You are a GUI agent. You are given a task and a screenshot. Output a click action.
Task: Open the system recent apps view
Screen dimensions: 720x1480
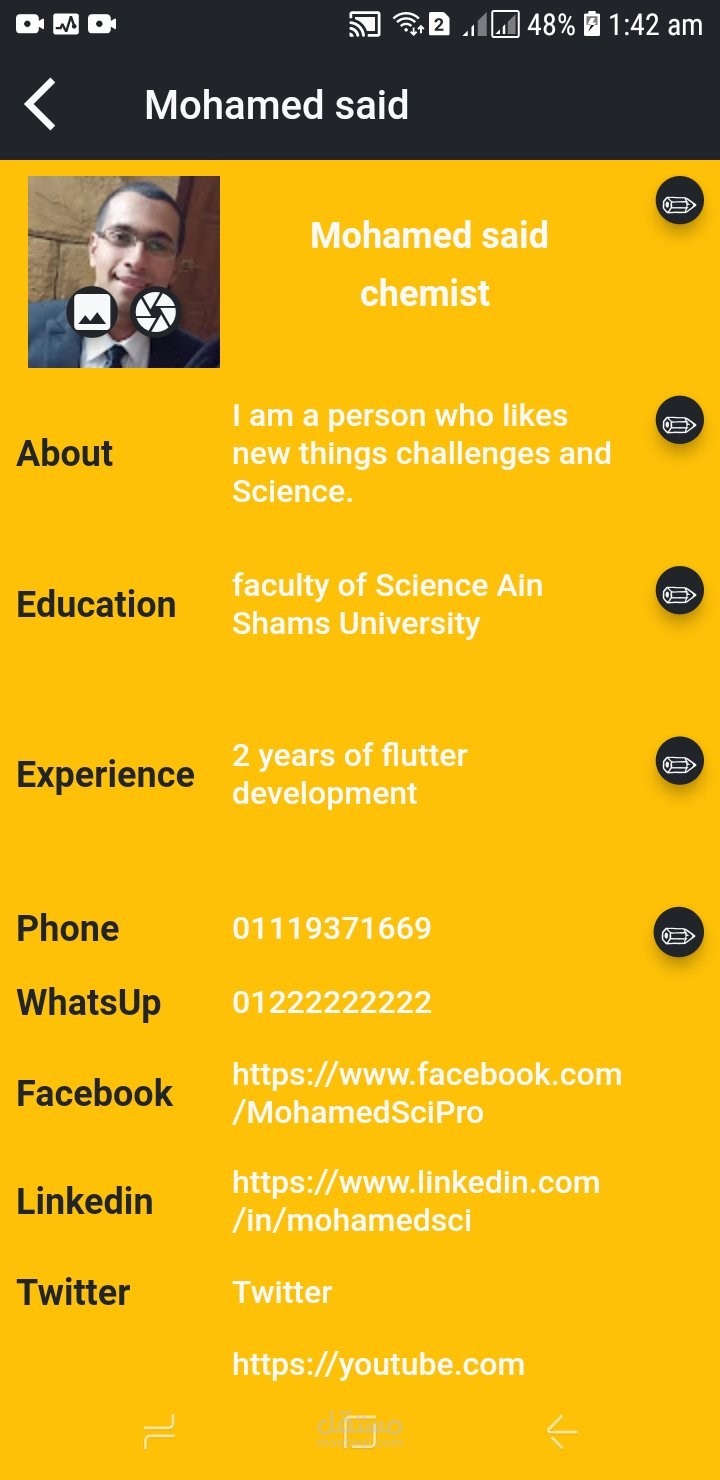point(160,1432)
